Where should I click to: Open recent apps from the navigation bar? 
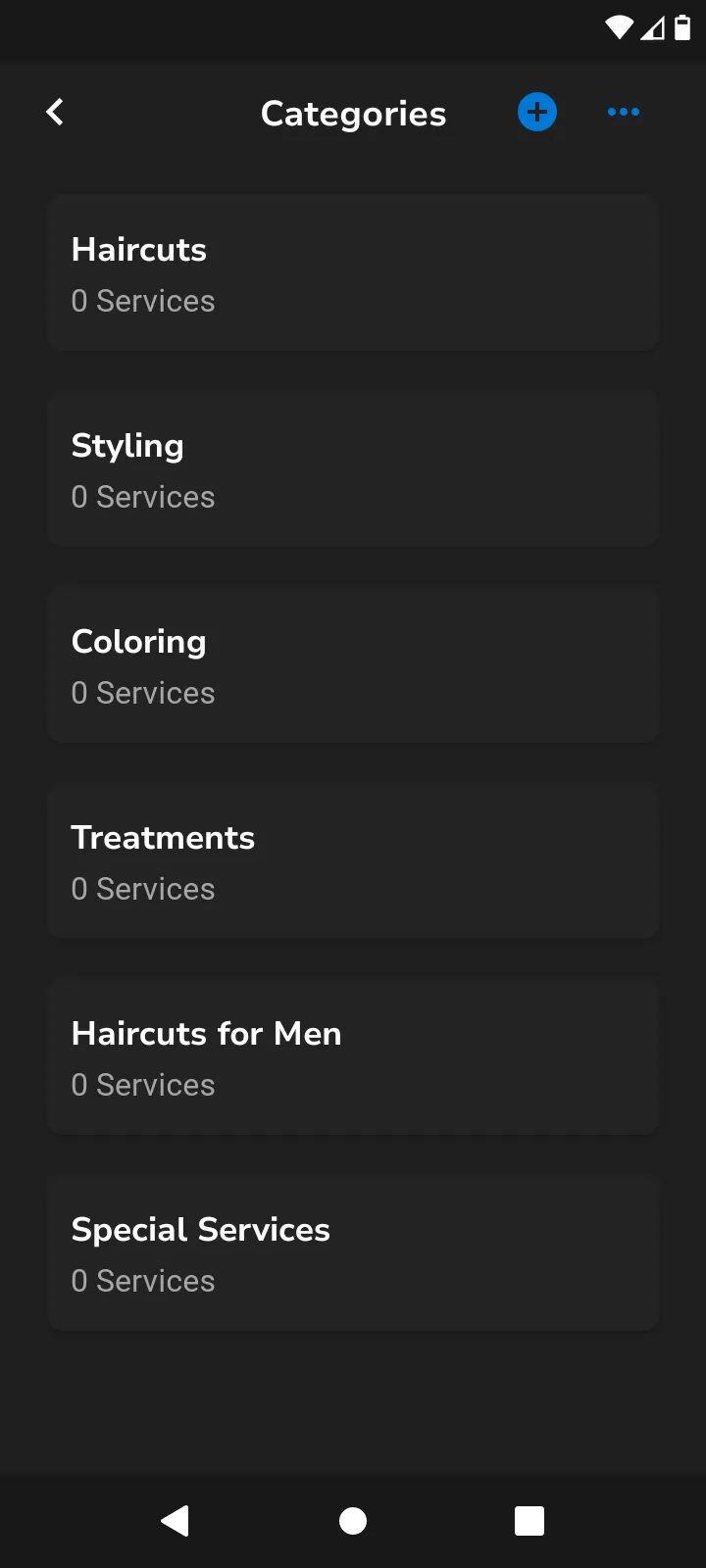529,1521
